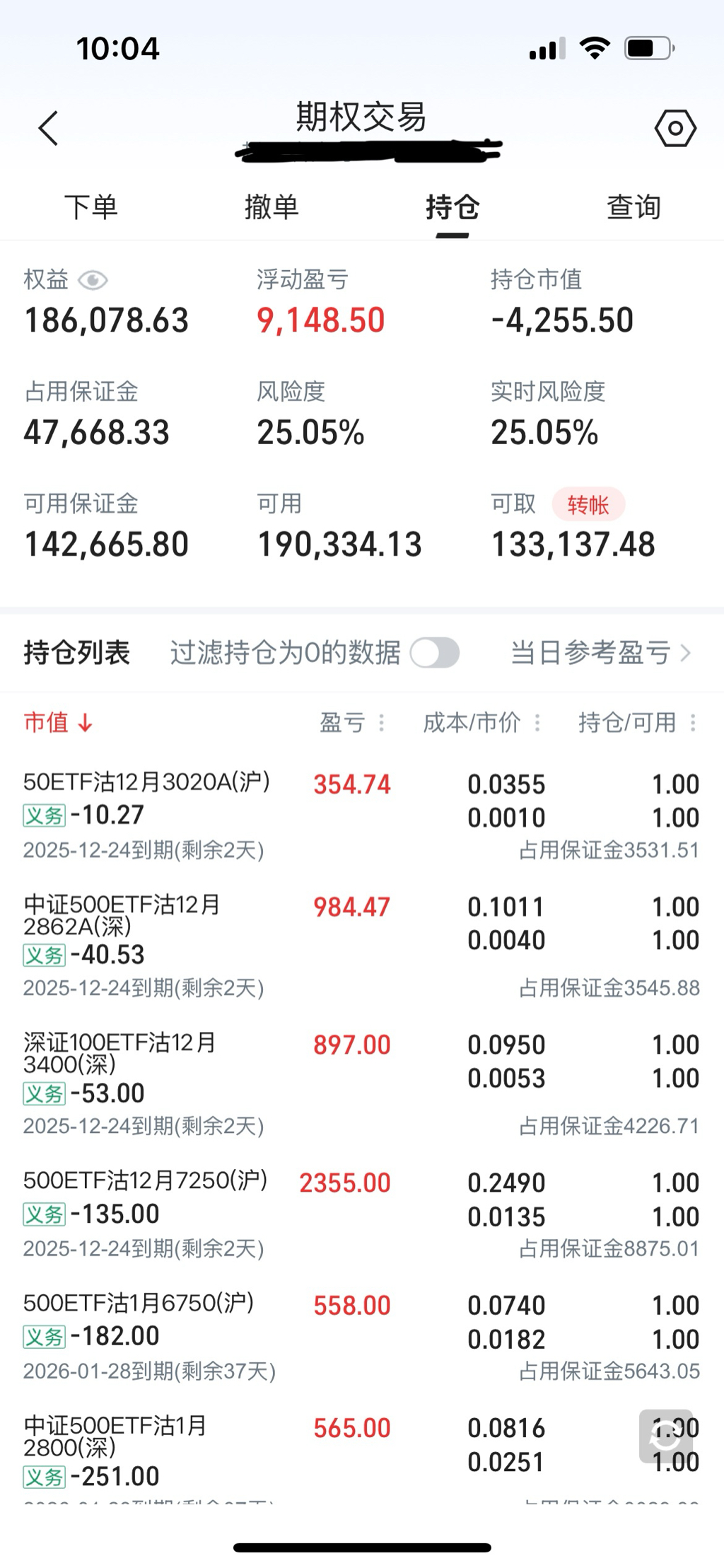Switch to the 下单 tab
The width and height of the screenshot is (724, 1568).
90,207
